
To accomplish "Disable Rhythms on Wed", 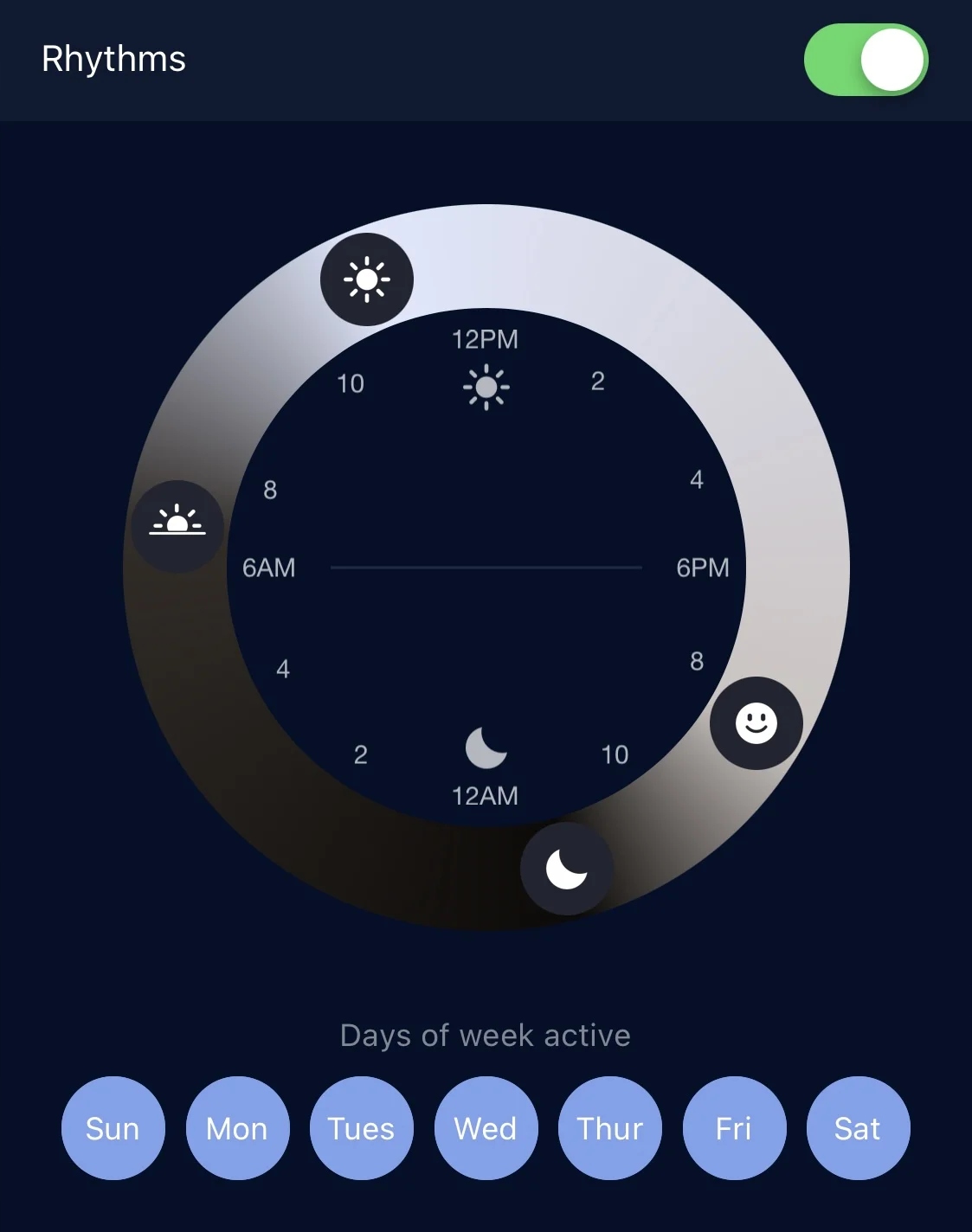I will point(486,1128).
